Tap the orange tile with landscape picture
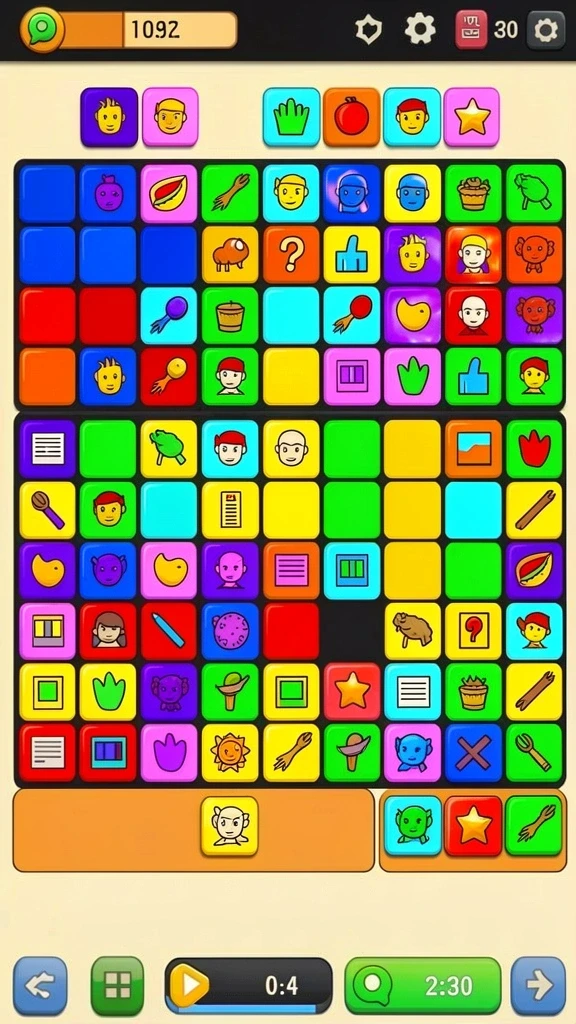The height and width of the screenshot is (1024, 576). (473, 449)
